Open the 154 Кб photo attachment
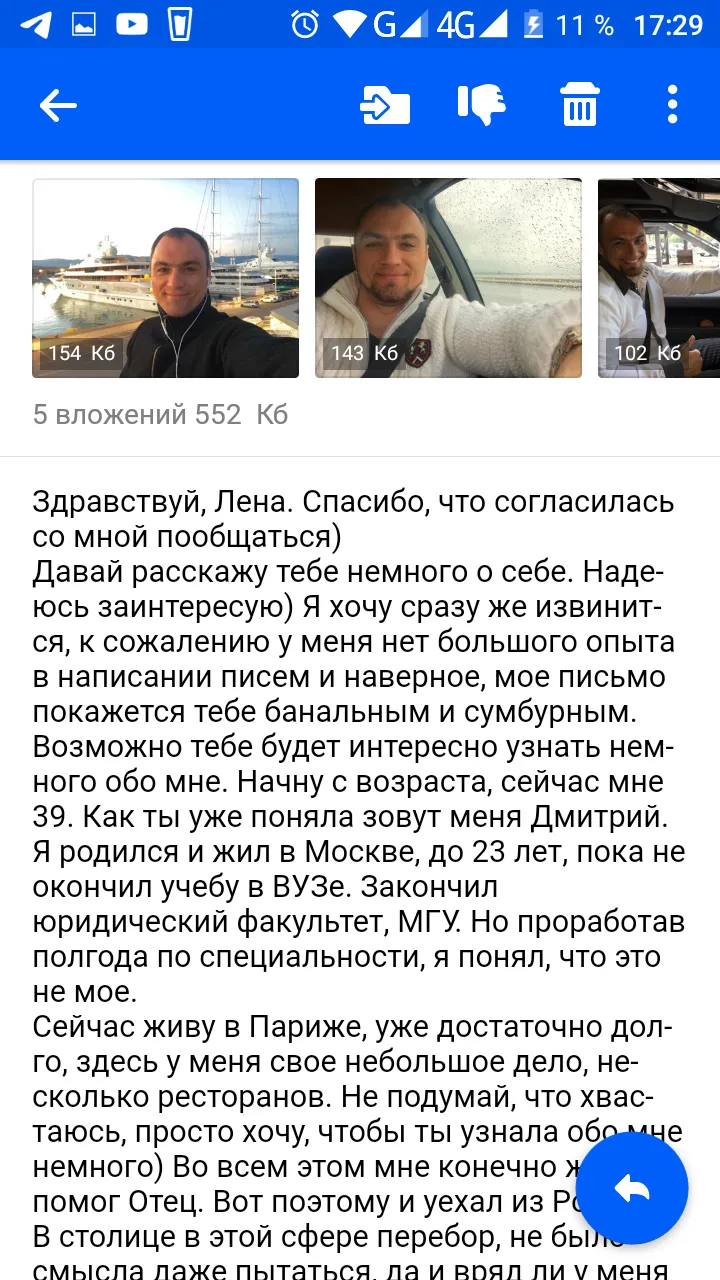 click(166, 278)
